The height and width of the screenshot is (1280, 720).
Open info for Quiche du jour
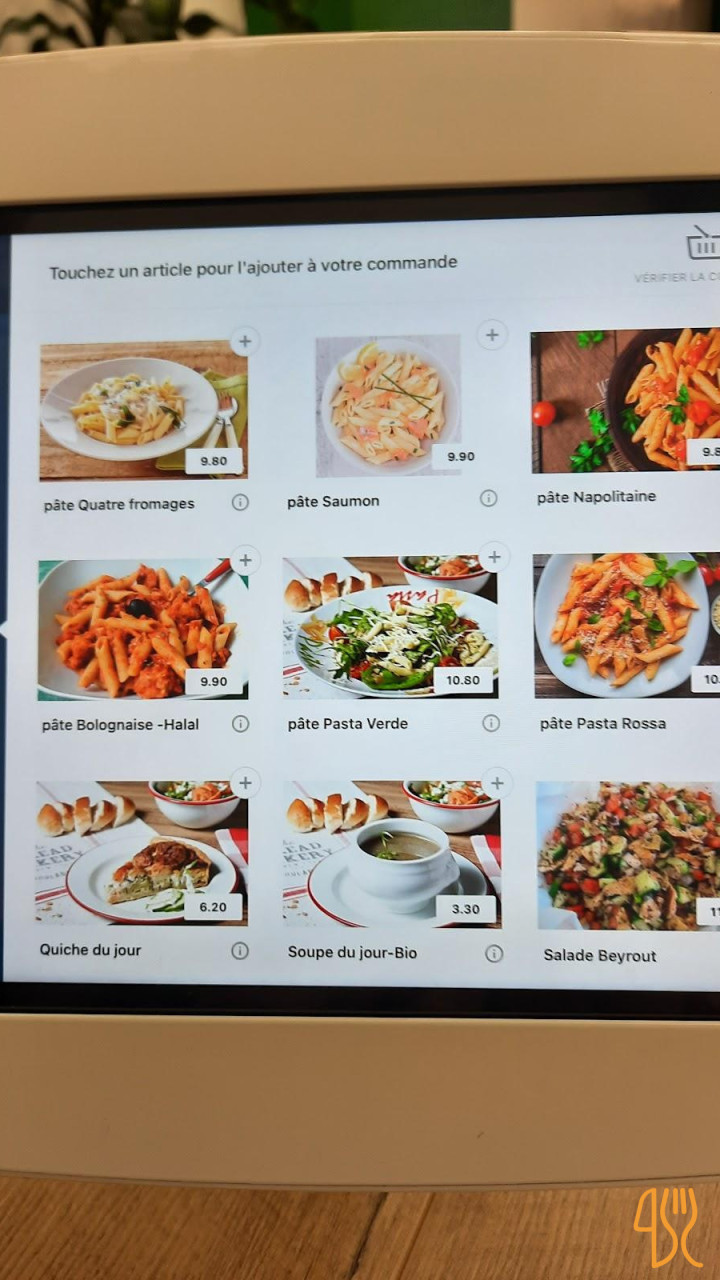[240, 950]
